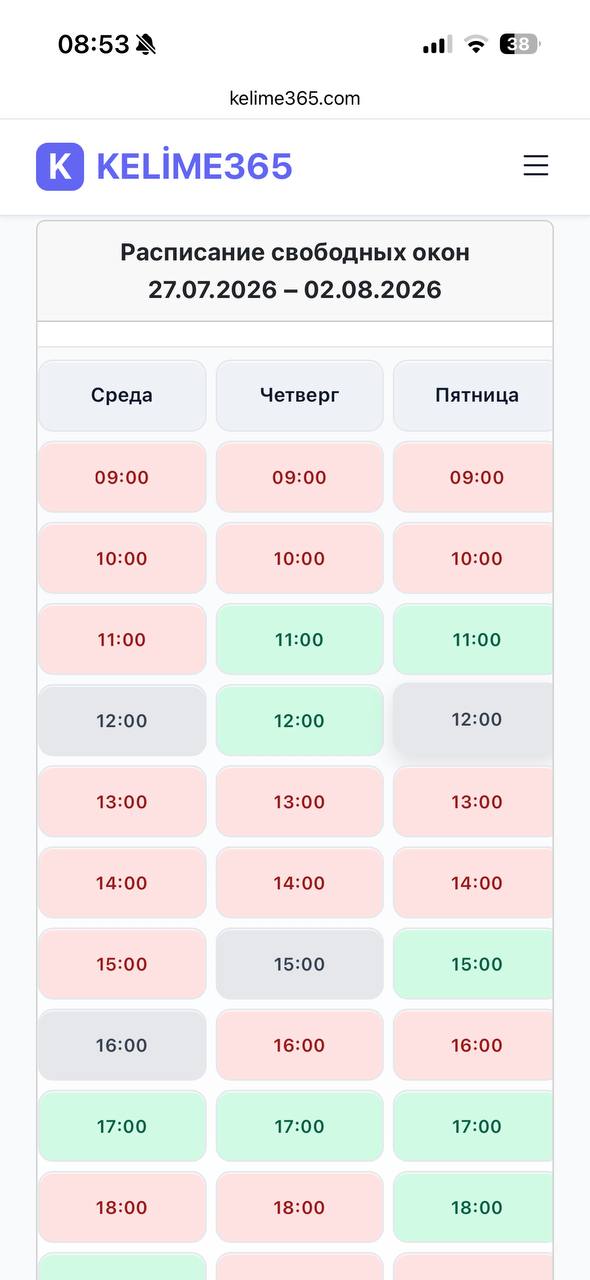The width and height of the screenshot is (590, 1280).
Task: Select the 17:00 slot on Среда
Action: tap(122, 1126)
